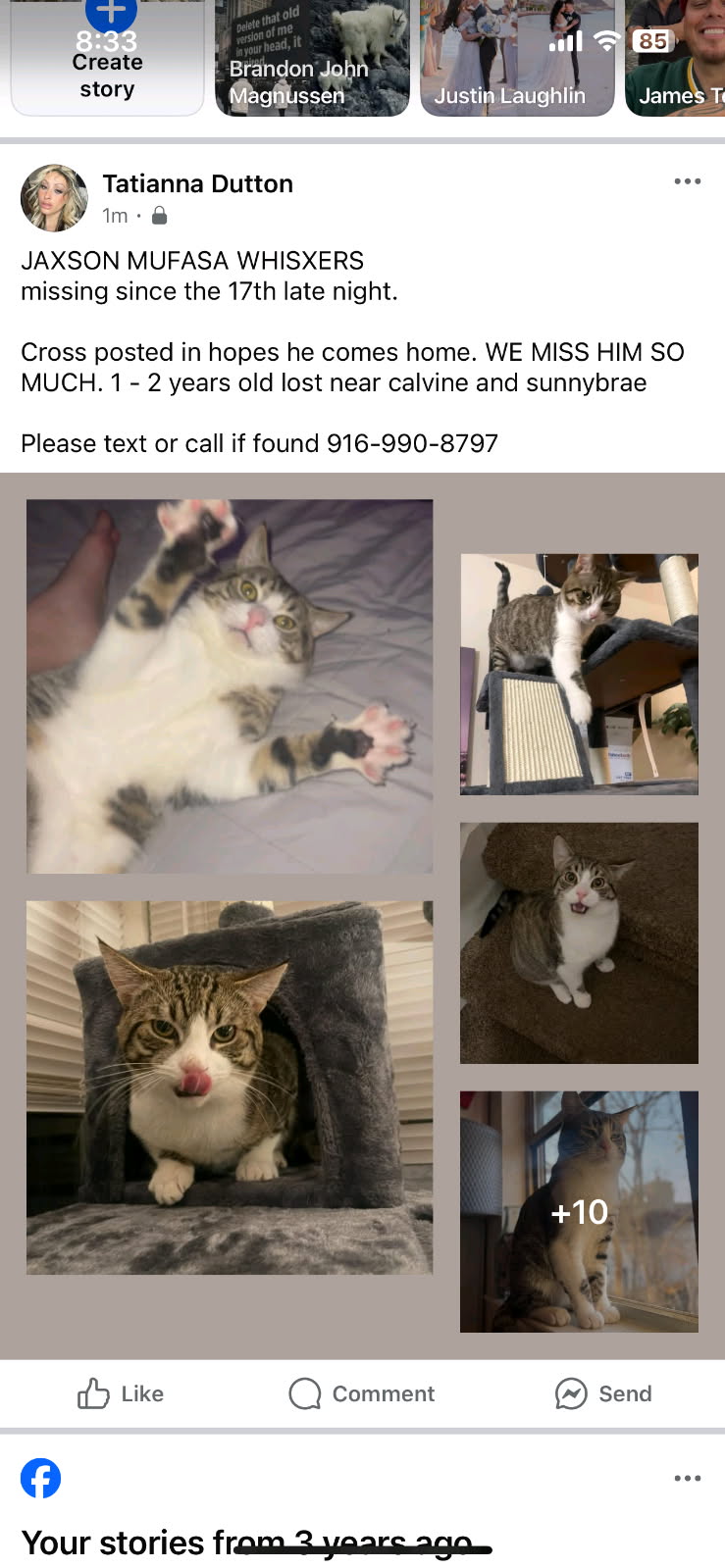Image resolution: width=725 pixels, height=1568 pixels.
Task: View Justin Laughlin's story
Action: [517, 57]
